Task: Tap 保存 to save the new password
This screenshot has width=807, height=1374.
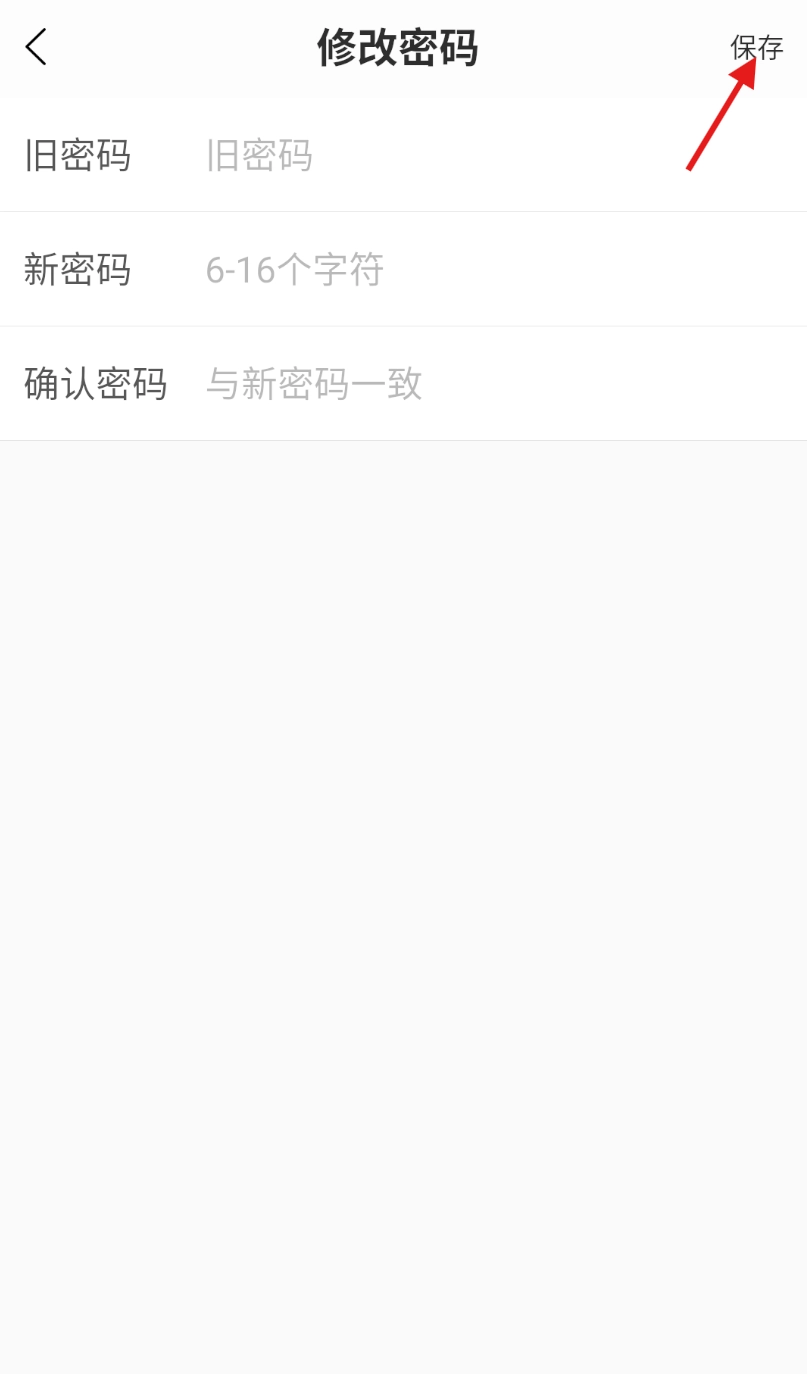Action: pyautogui.click(x=756, y=47)
